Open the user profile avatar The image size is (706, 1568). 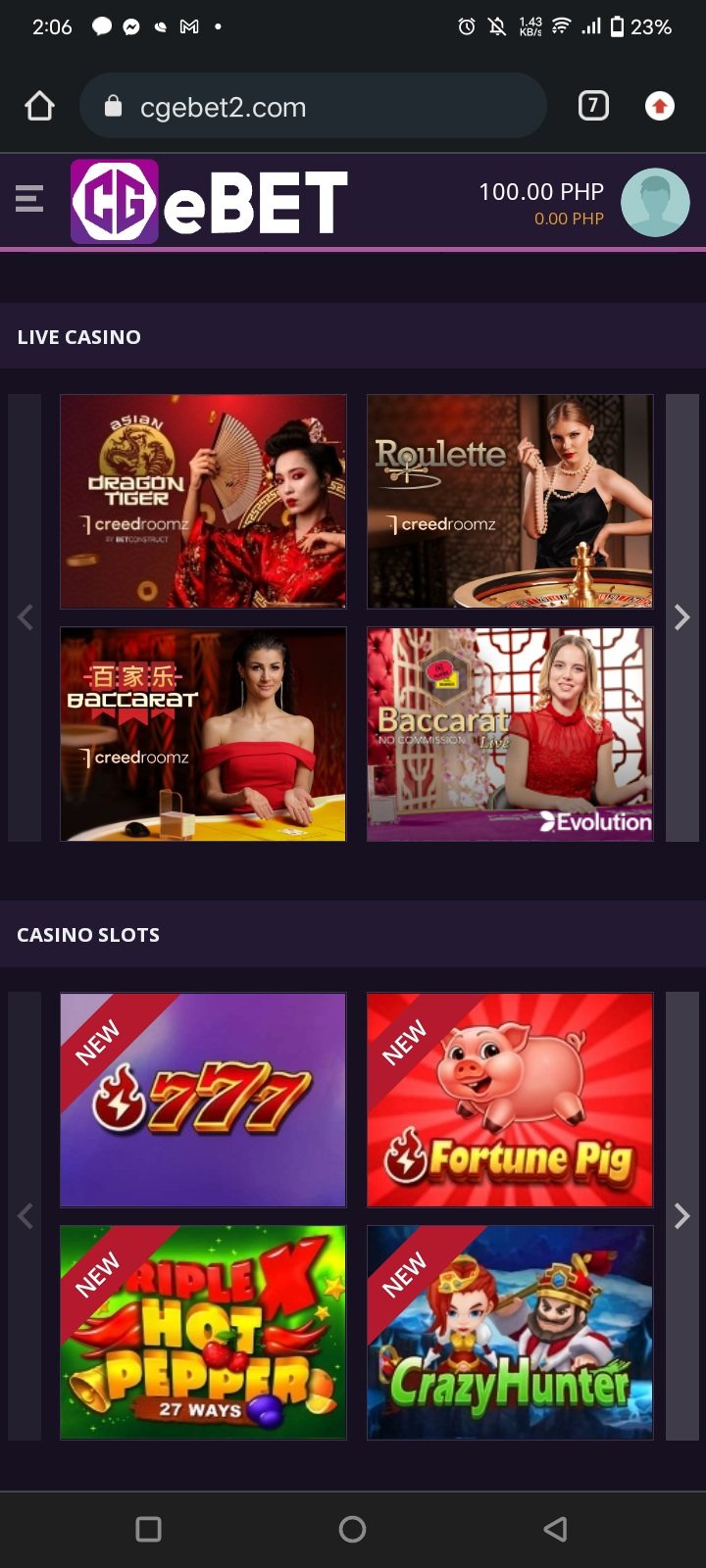tap(655, 202)
